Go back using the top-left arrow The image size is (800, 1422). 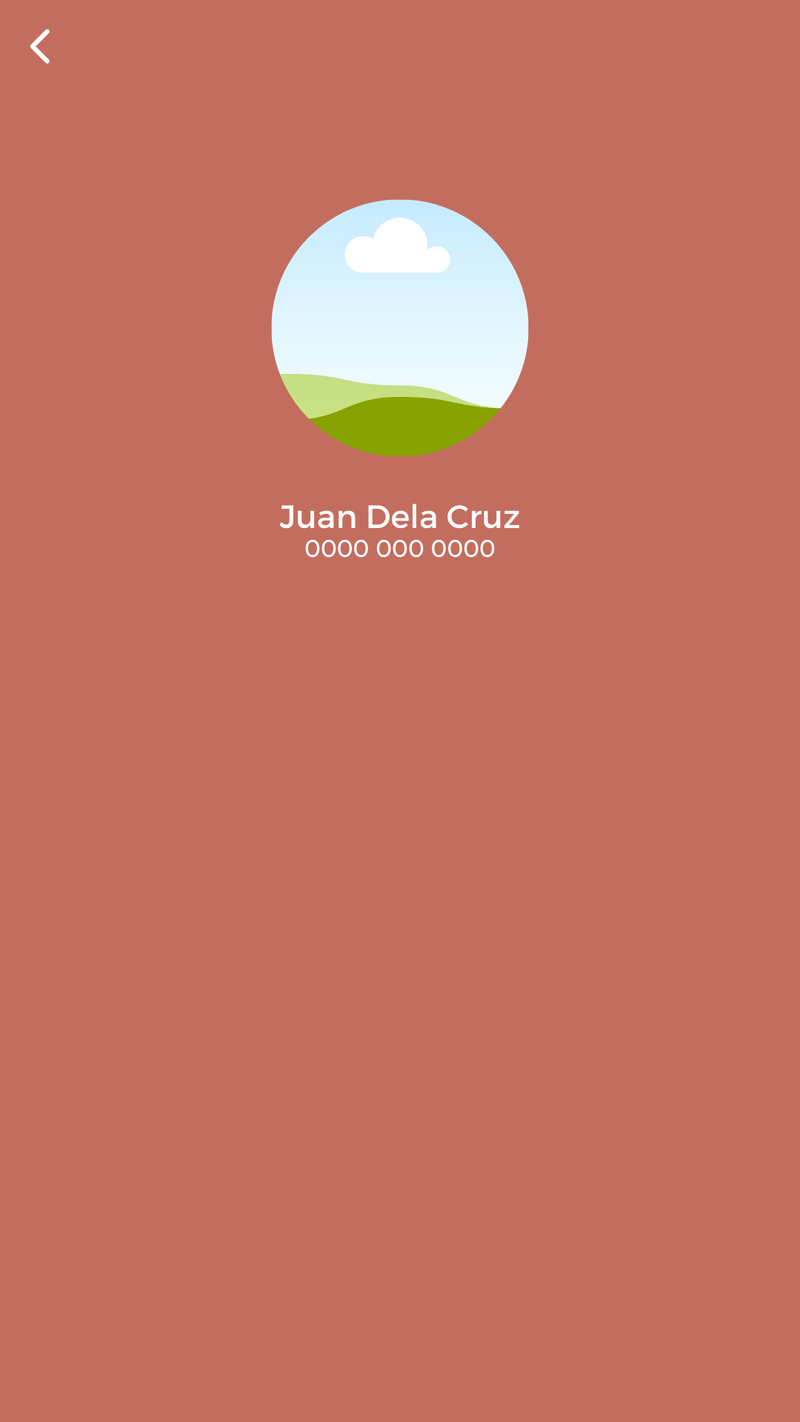click(x=40, y=47)
